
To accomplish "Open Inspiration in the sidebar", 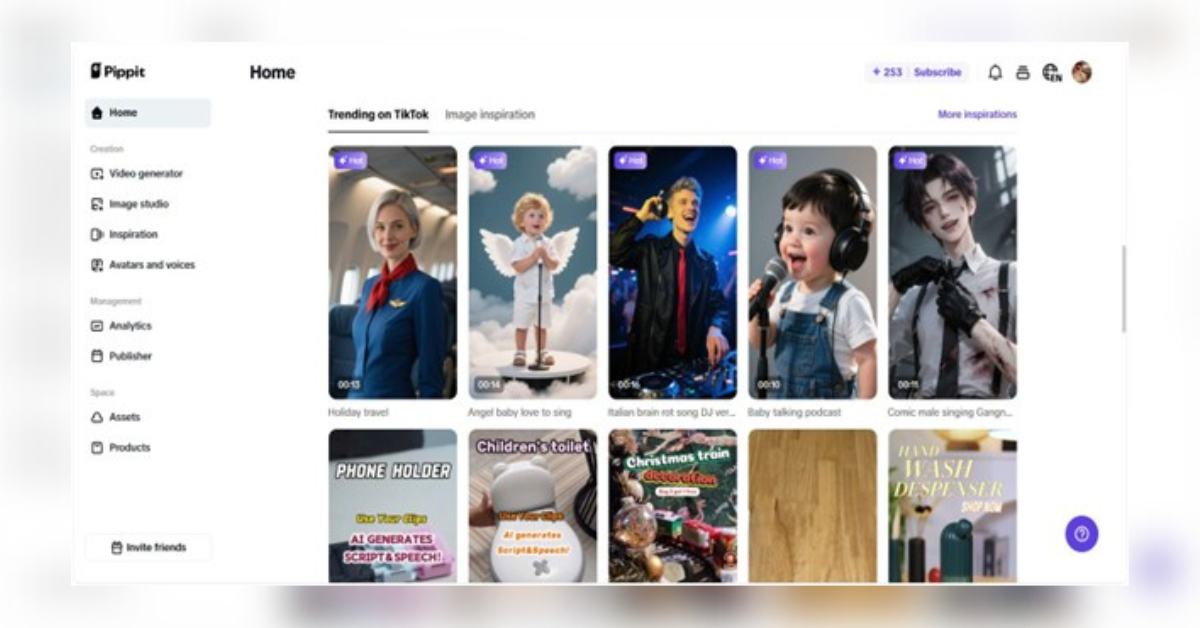I will click(x=133, y=234).
